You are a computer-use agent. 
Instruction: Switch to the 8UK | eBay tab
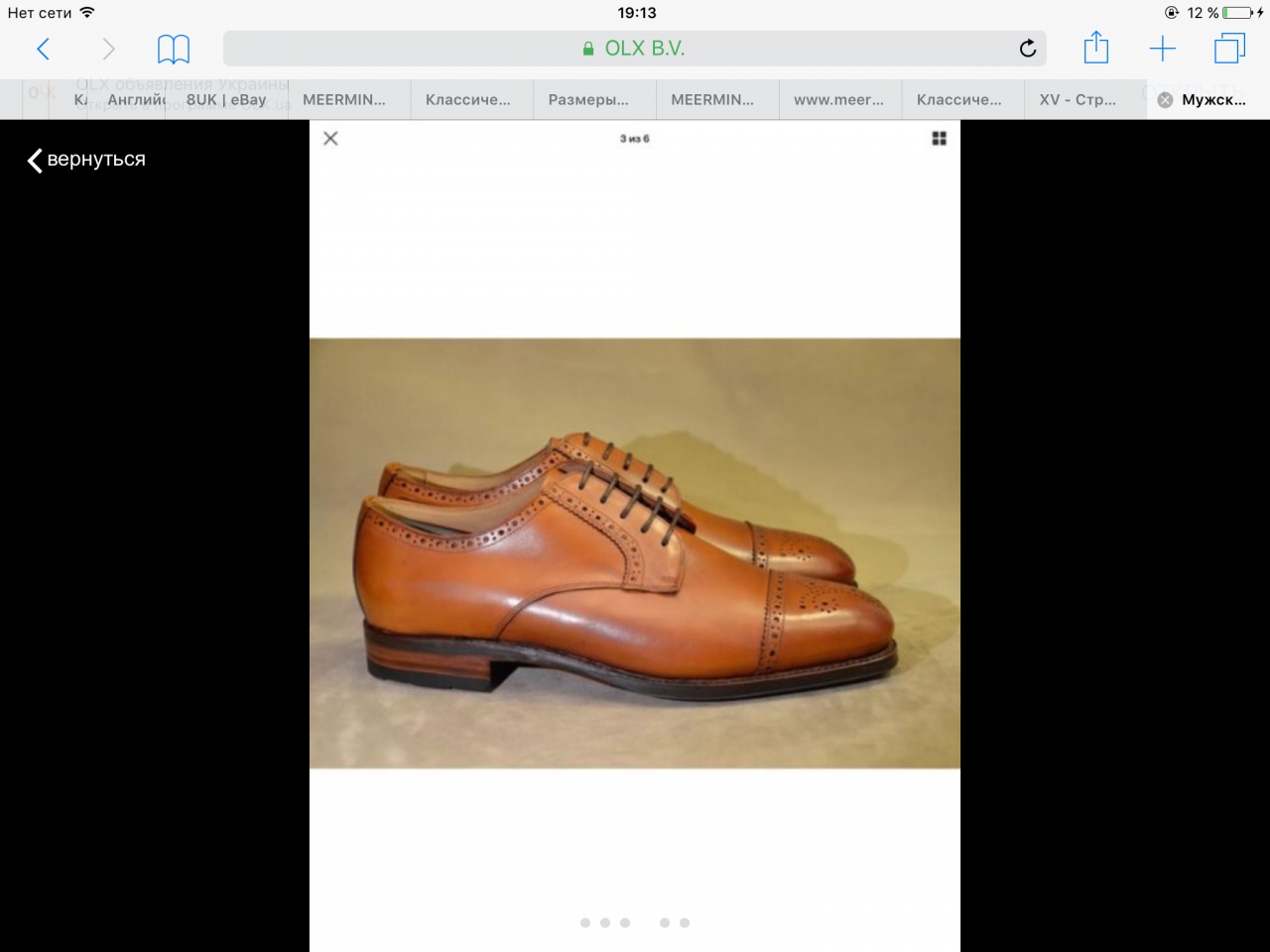[x=226, y=99]
